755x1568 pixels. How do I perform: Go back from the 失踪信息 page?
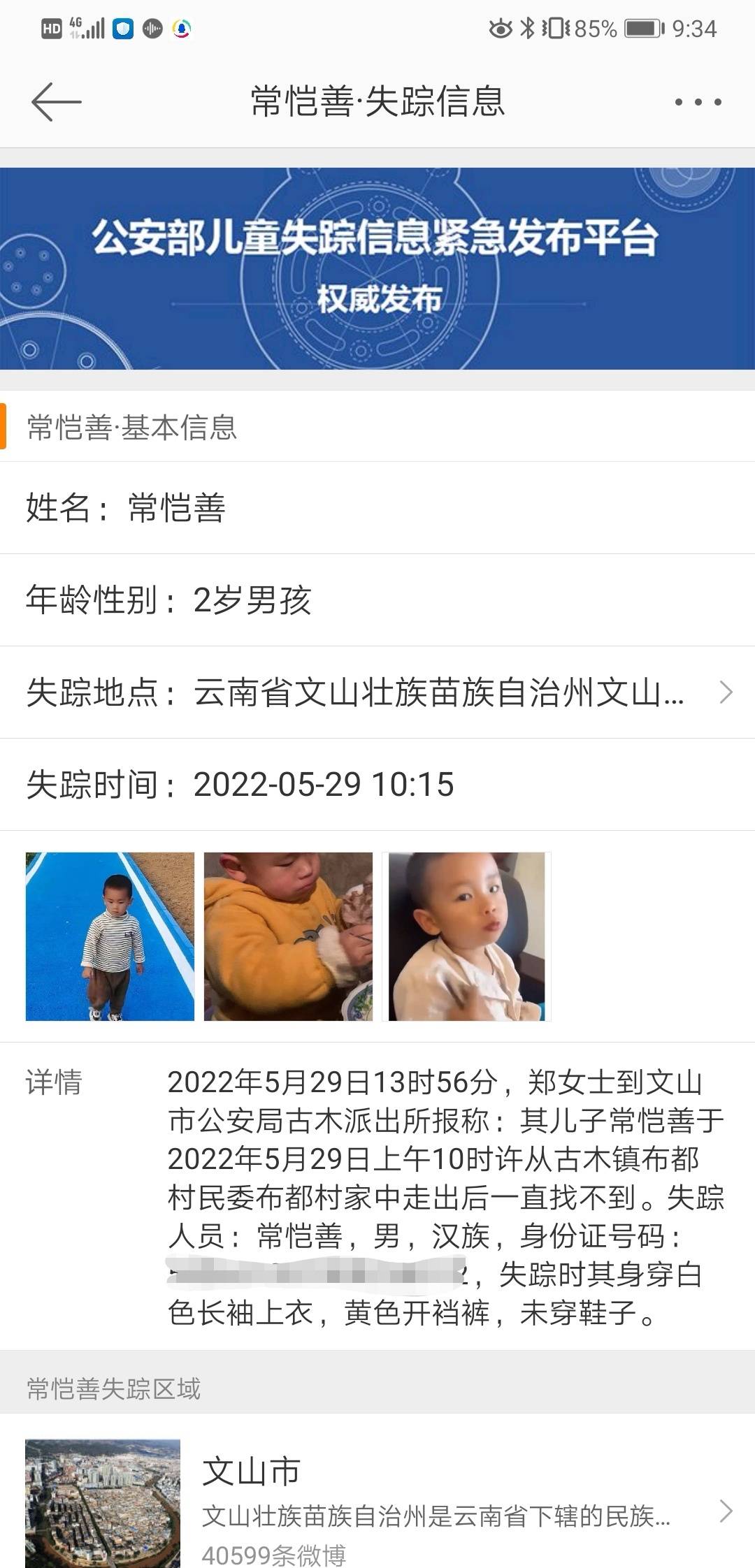[x=56, y=102]
